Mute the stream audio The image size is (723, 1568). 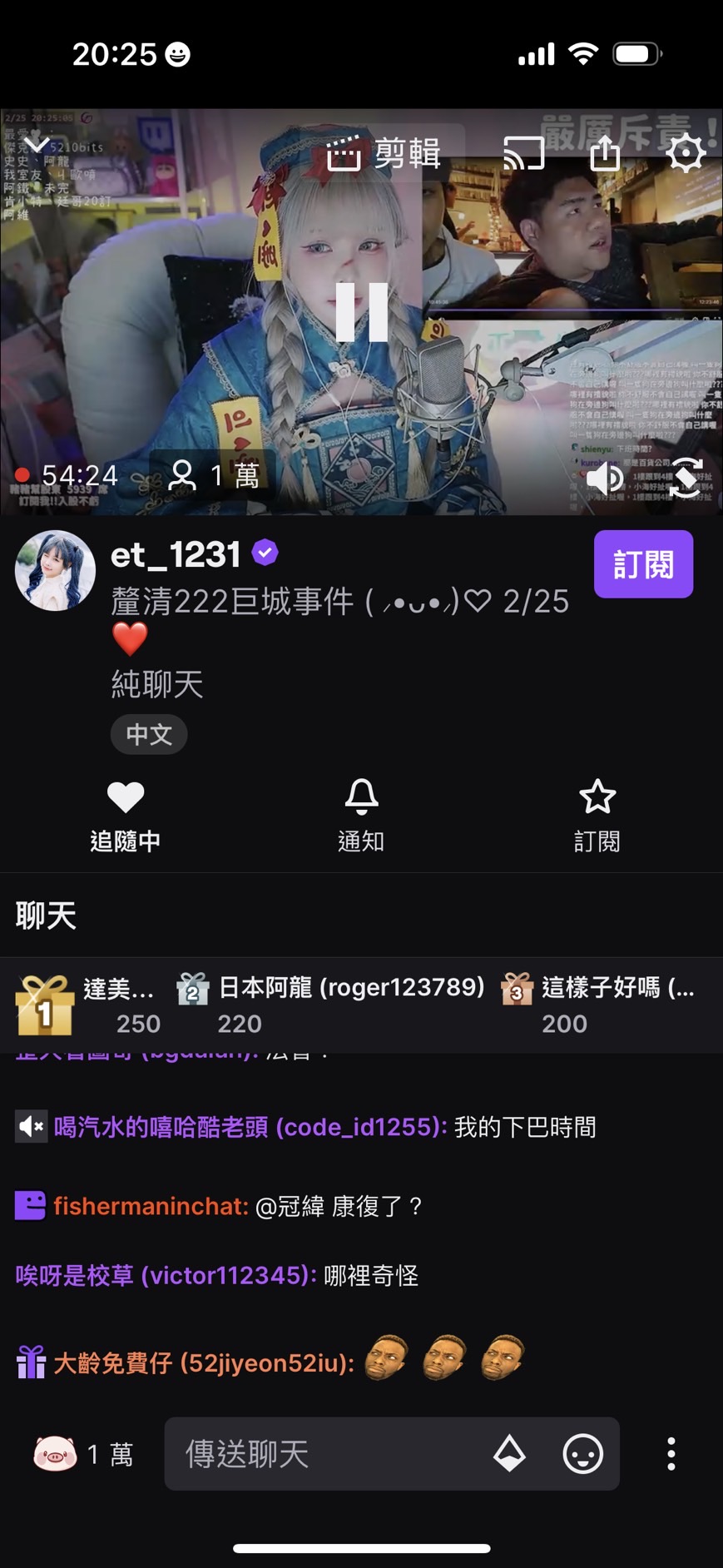coord(605,478)
